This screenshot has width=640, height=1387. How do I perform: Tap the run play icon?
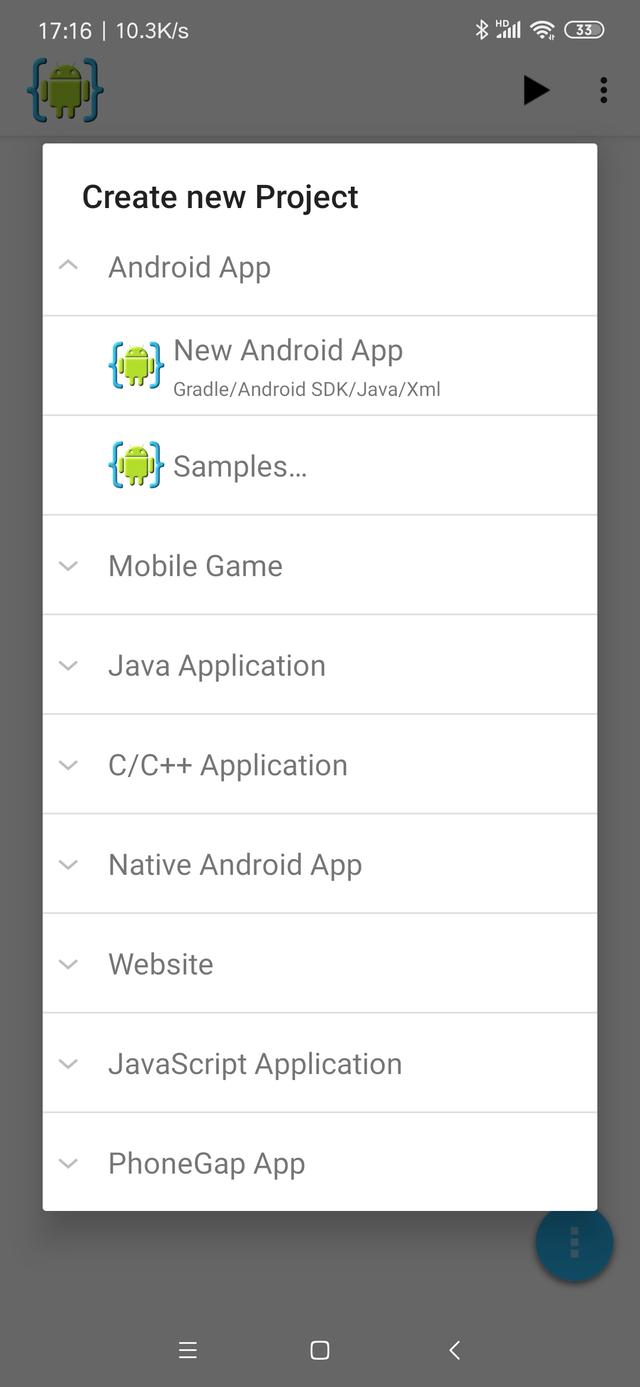[536, 90]
